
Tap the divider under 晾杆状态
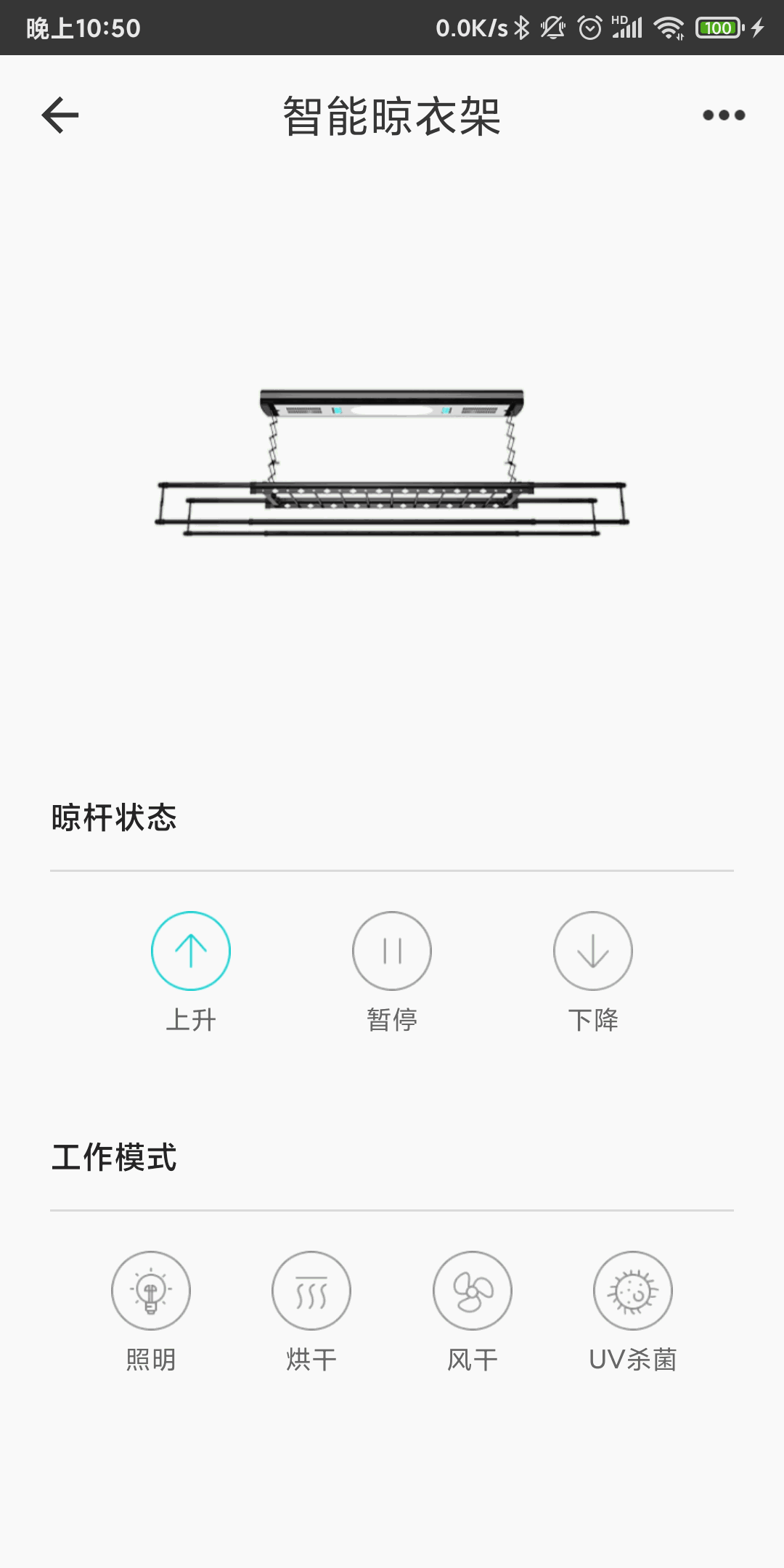point(392,868)
